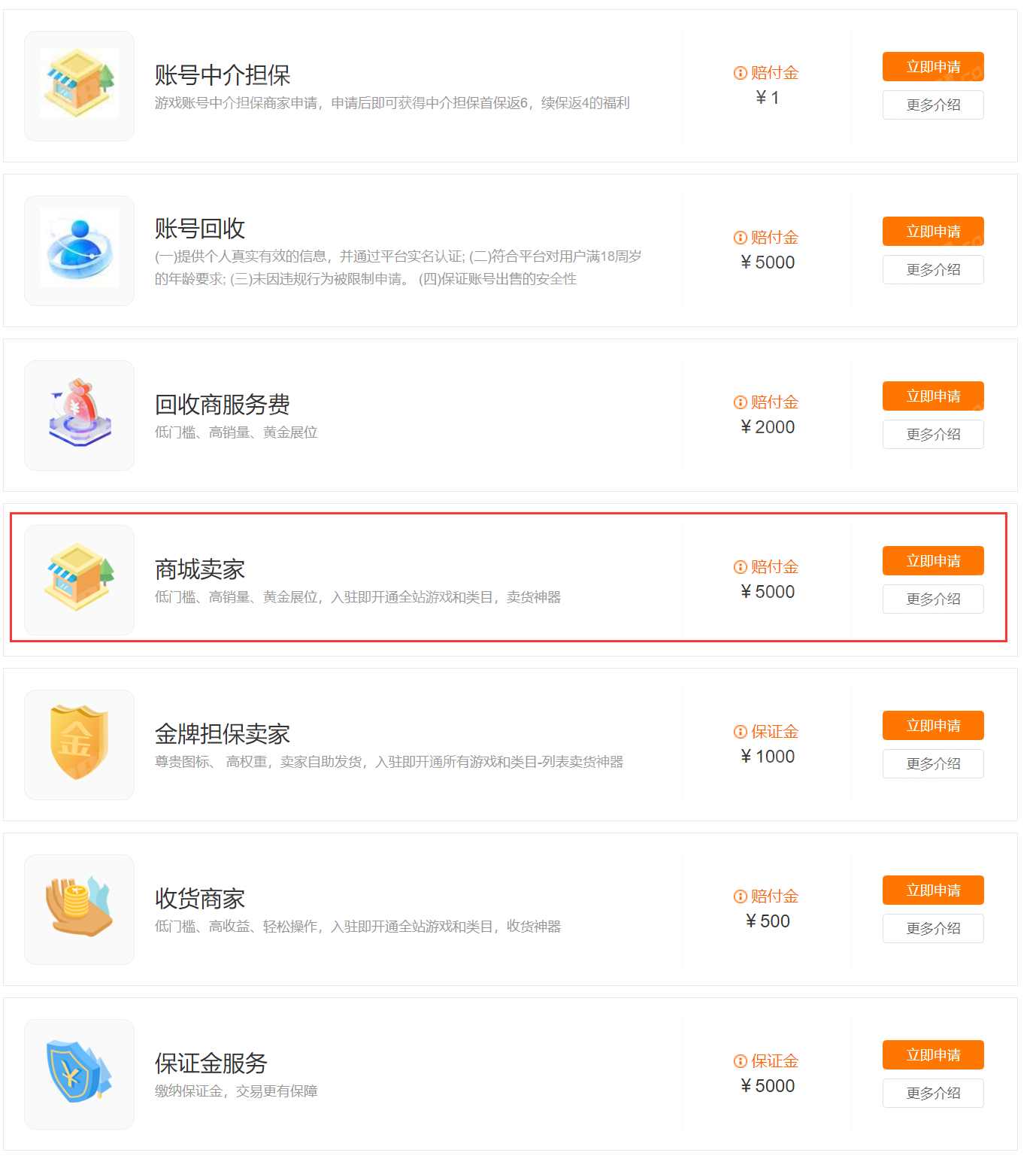This screenshot has width=1036, height=1168.
Task: Apply now for 账号回收
Action: pos(933,232)
